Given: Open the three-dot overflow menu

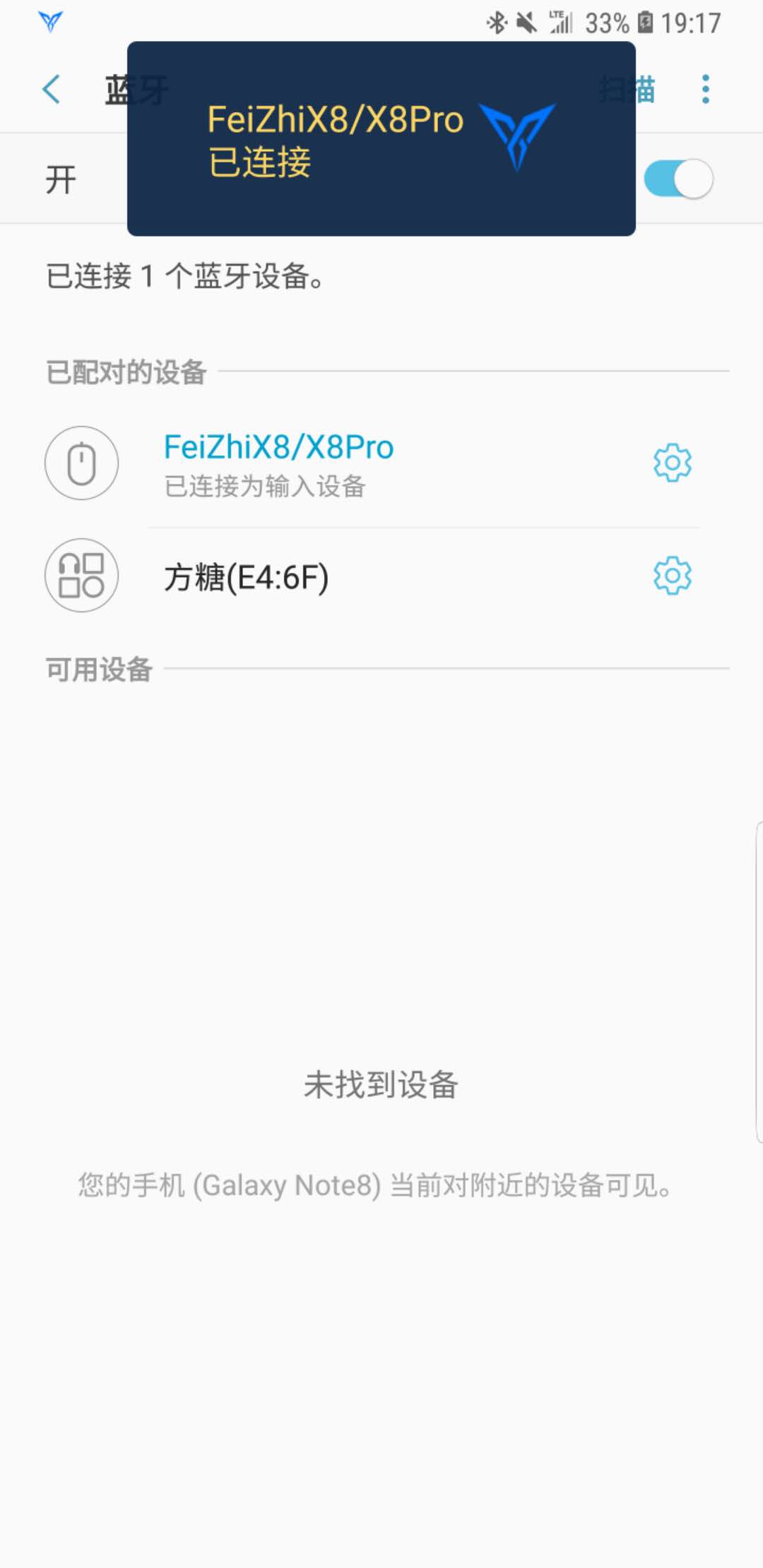Looking at the screenshot, I should coord(704,90).
